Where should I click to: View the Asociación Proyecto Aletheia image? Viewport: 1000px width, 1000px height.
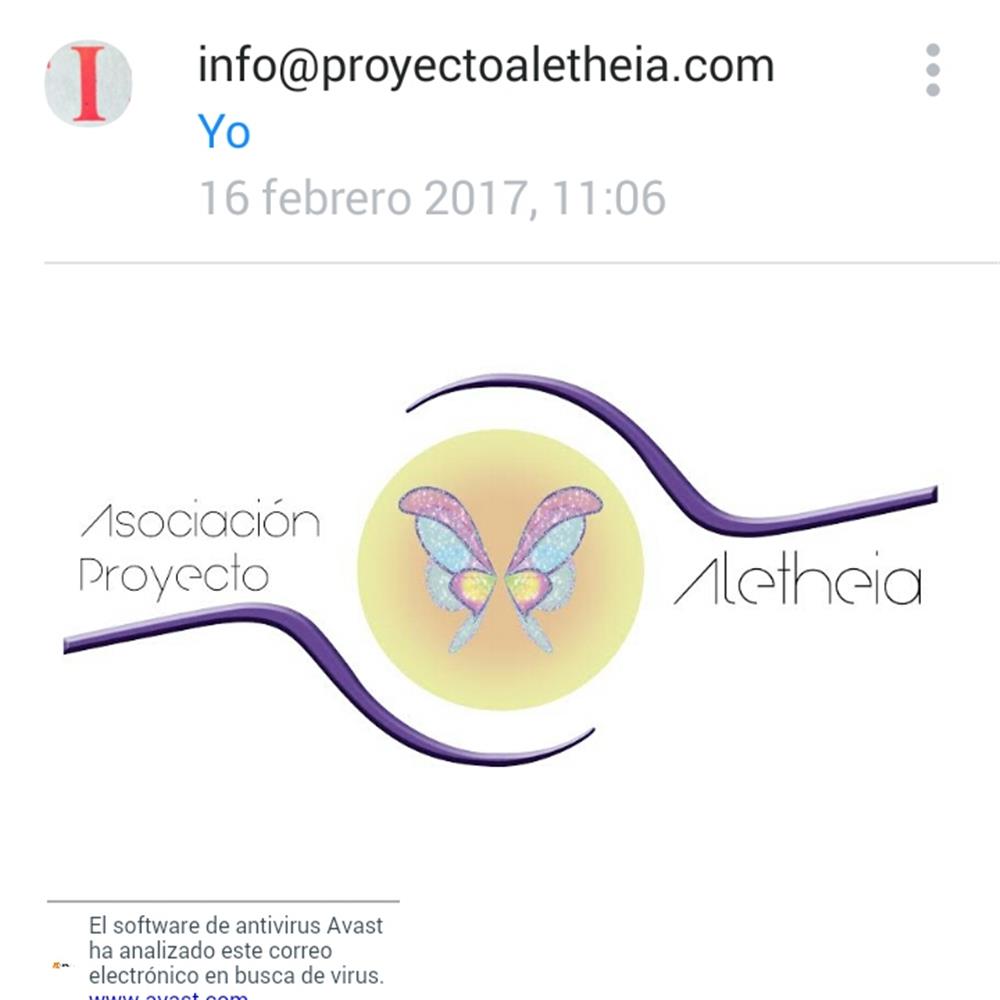pos(500,571)
